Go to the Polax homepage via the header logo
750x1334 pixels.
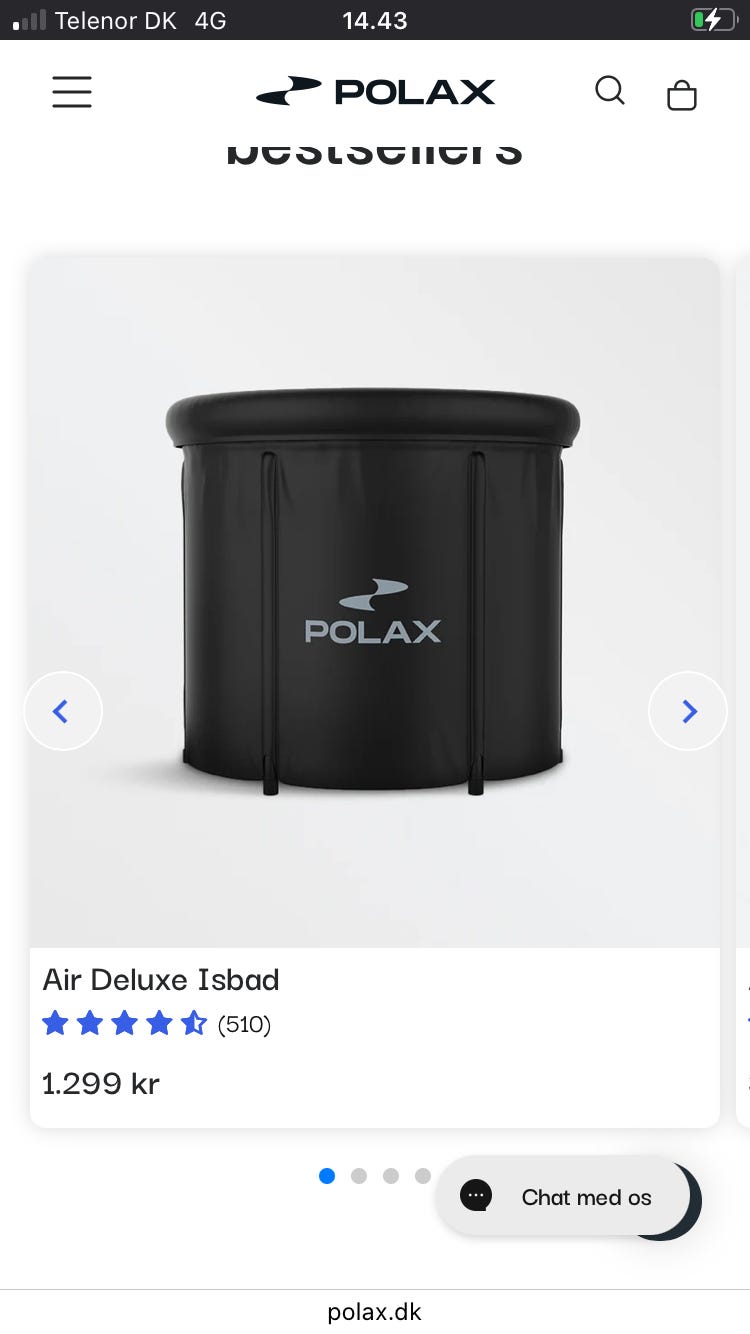click(375, 92)
